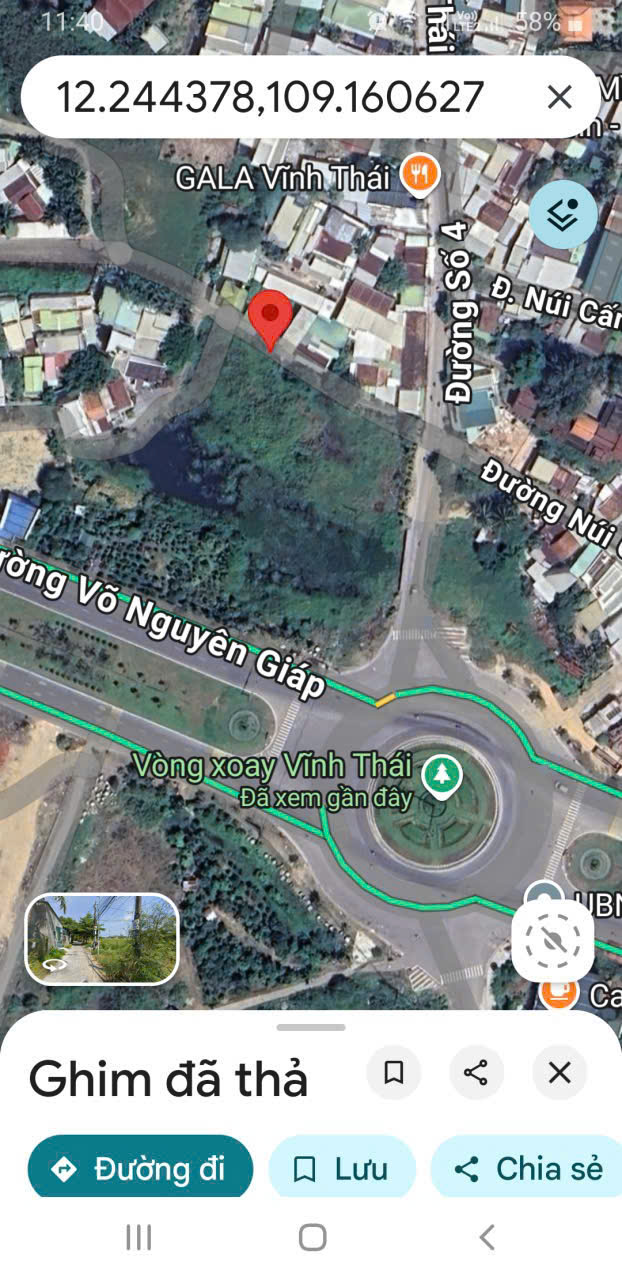This screenshot has width=622, height=1280.
Task: Tap the compass button
Action: (553, 939)
